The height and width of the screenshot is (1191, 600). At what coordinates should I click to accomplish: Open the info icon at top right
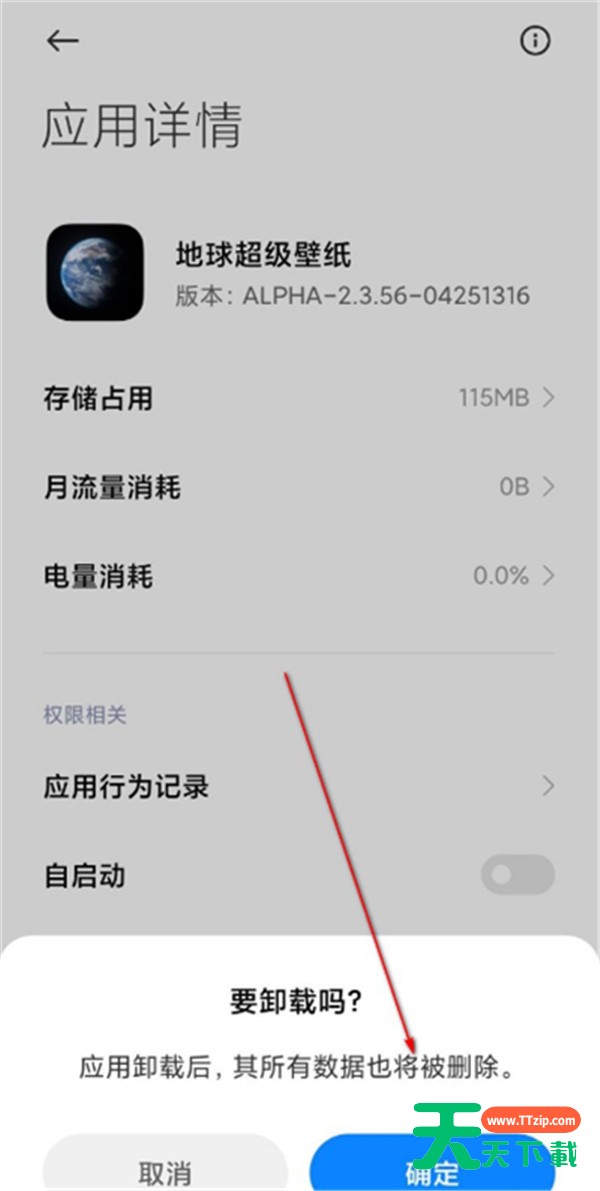[535, 41]
